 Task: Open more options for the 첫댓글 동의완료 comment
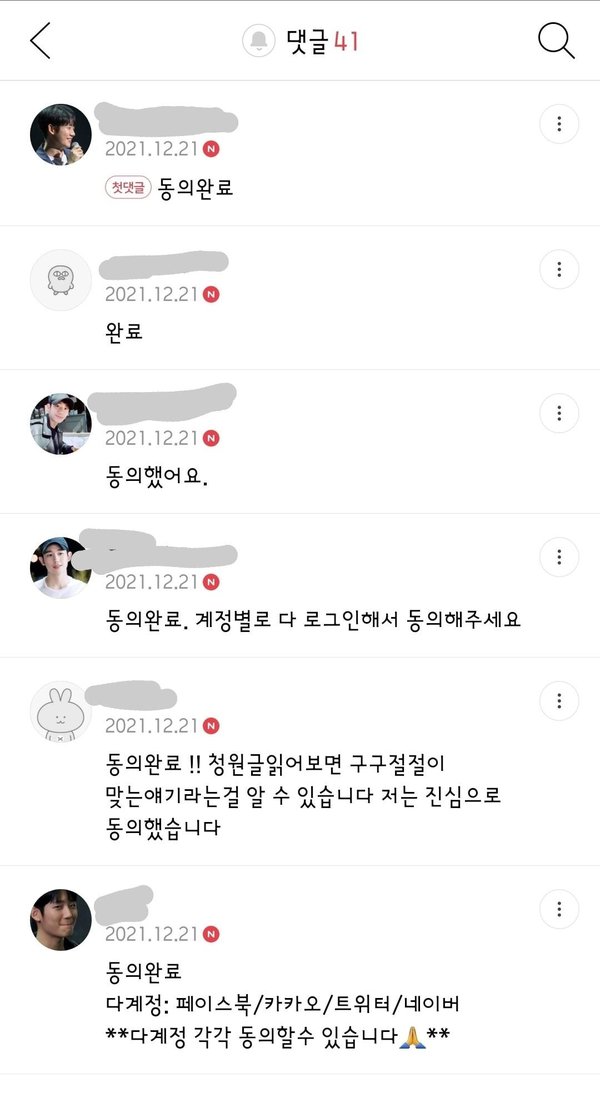tap(559, 124)
